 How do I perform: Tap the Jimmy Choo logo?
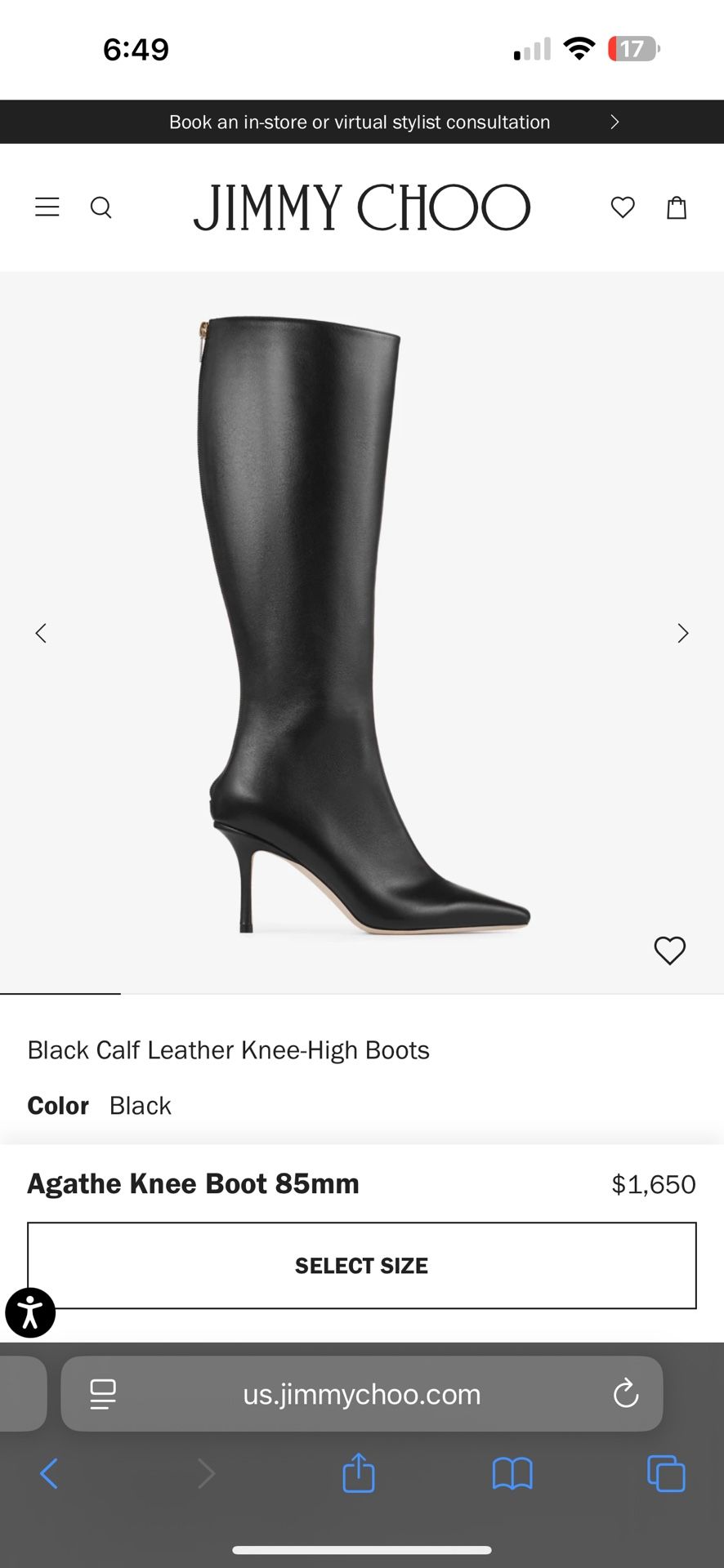[362, 207]
